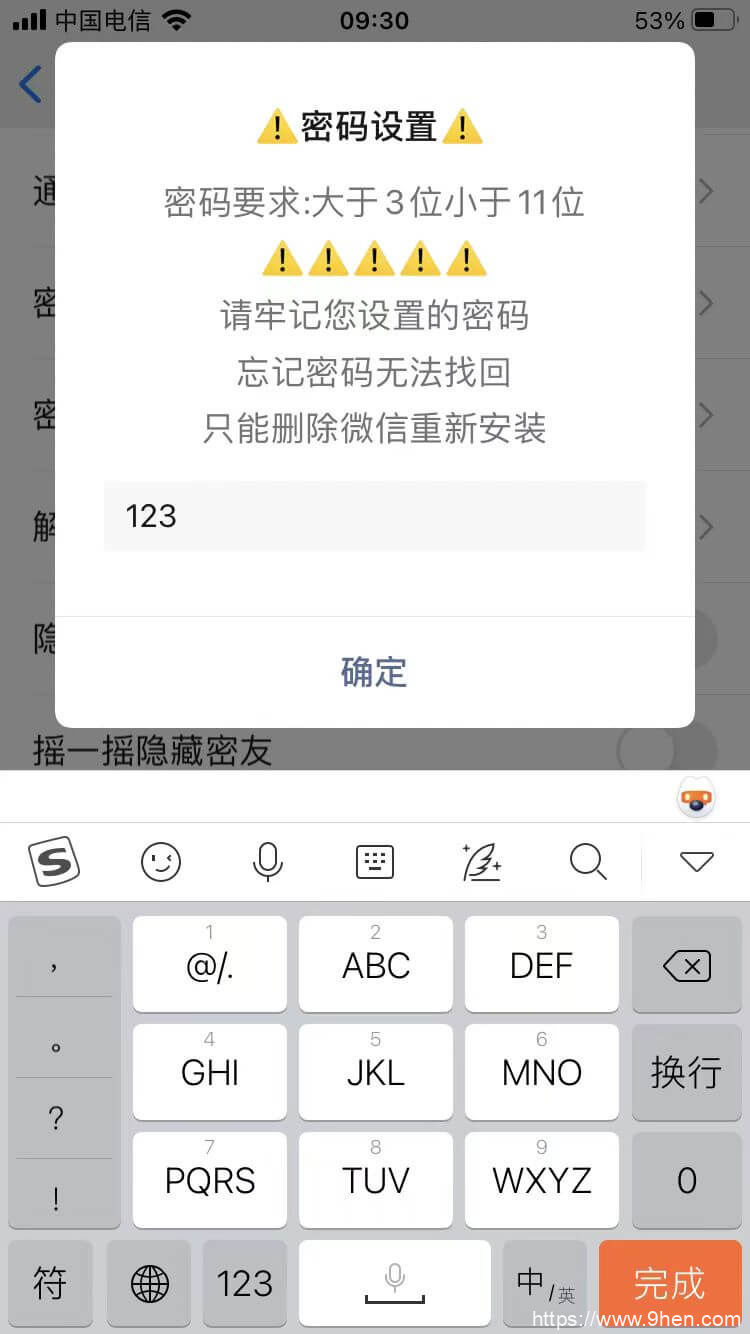Toggle Chinese/English input with 中/英 key
The height and width of the screenshot is (1334, 750).
pos(544,1283)
